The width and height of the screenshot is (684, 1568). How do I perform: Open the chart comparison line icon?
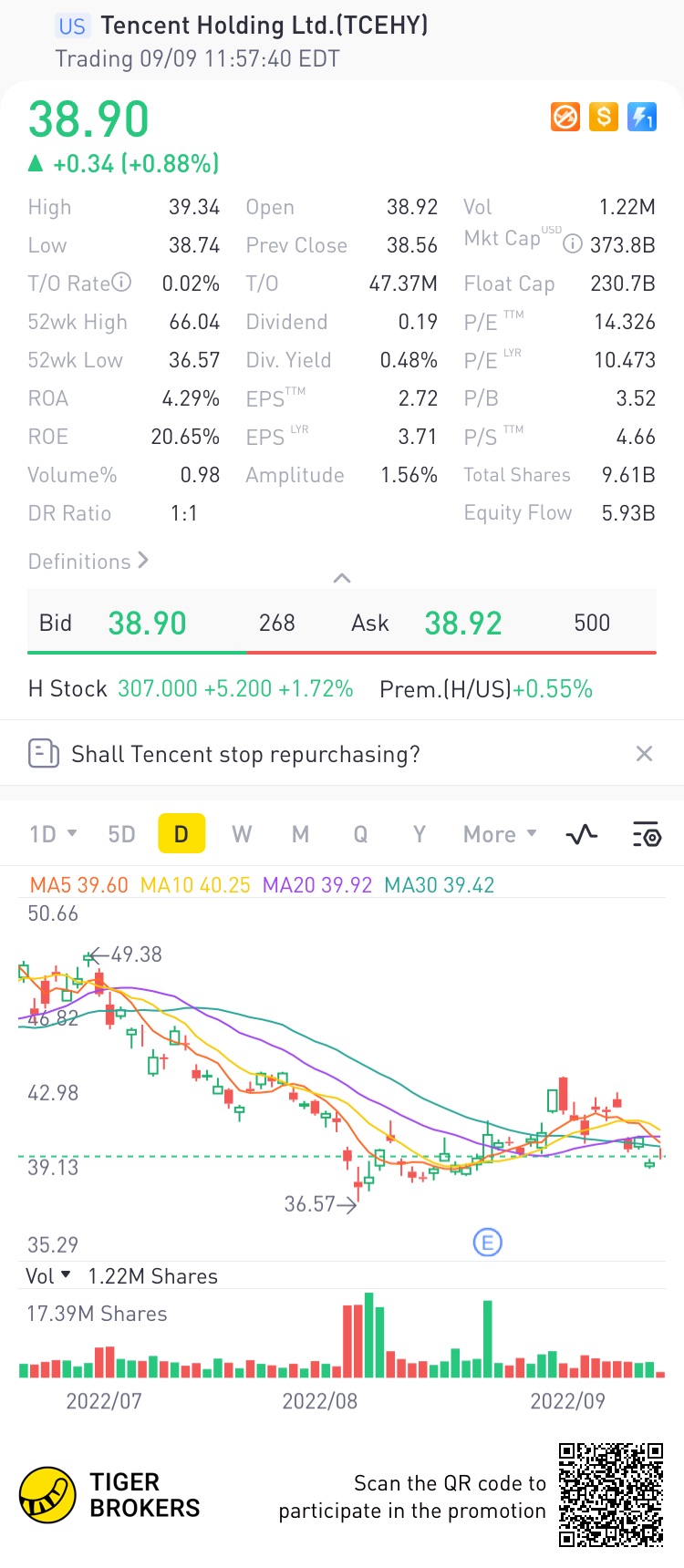(582, 834)
